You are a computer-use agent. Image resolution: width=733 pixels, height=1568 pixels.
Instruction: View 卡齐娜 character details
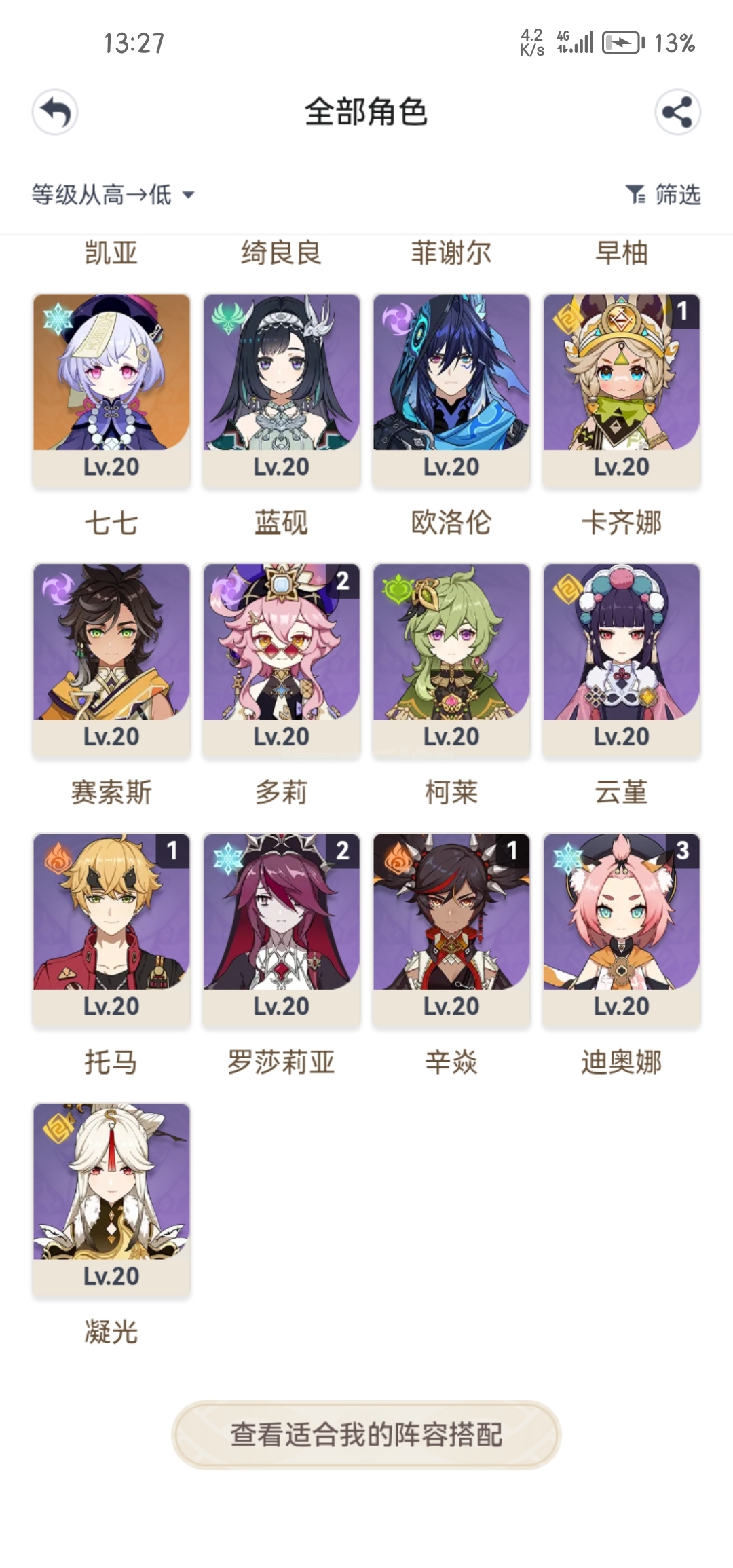[x=622, y=390]
